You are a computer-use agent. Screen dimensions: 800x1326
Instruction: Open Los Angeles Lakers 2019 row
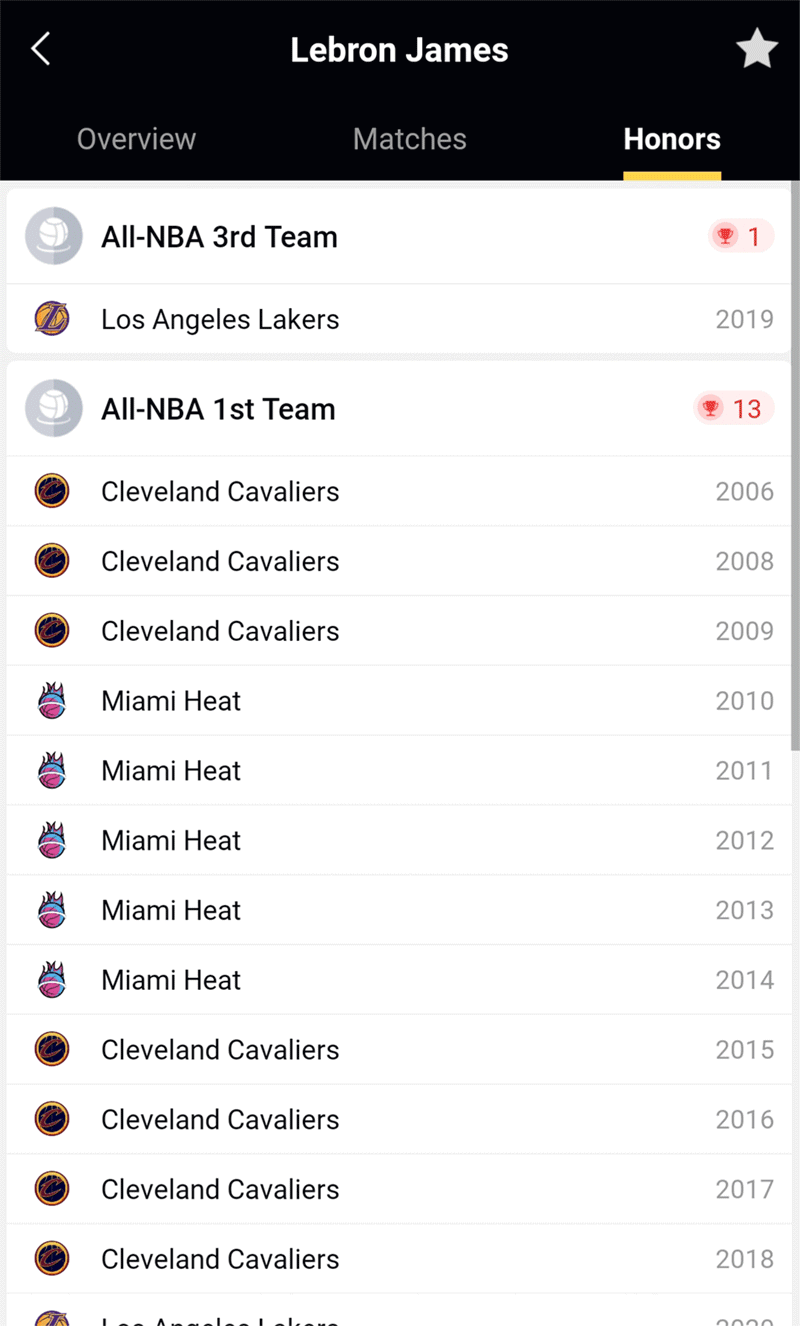pyautogui.click(x=399, y=319)
